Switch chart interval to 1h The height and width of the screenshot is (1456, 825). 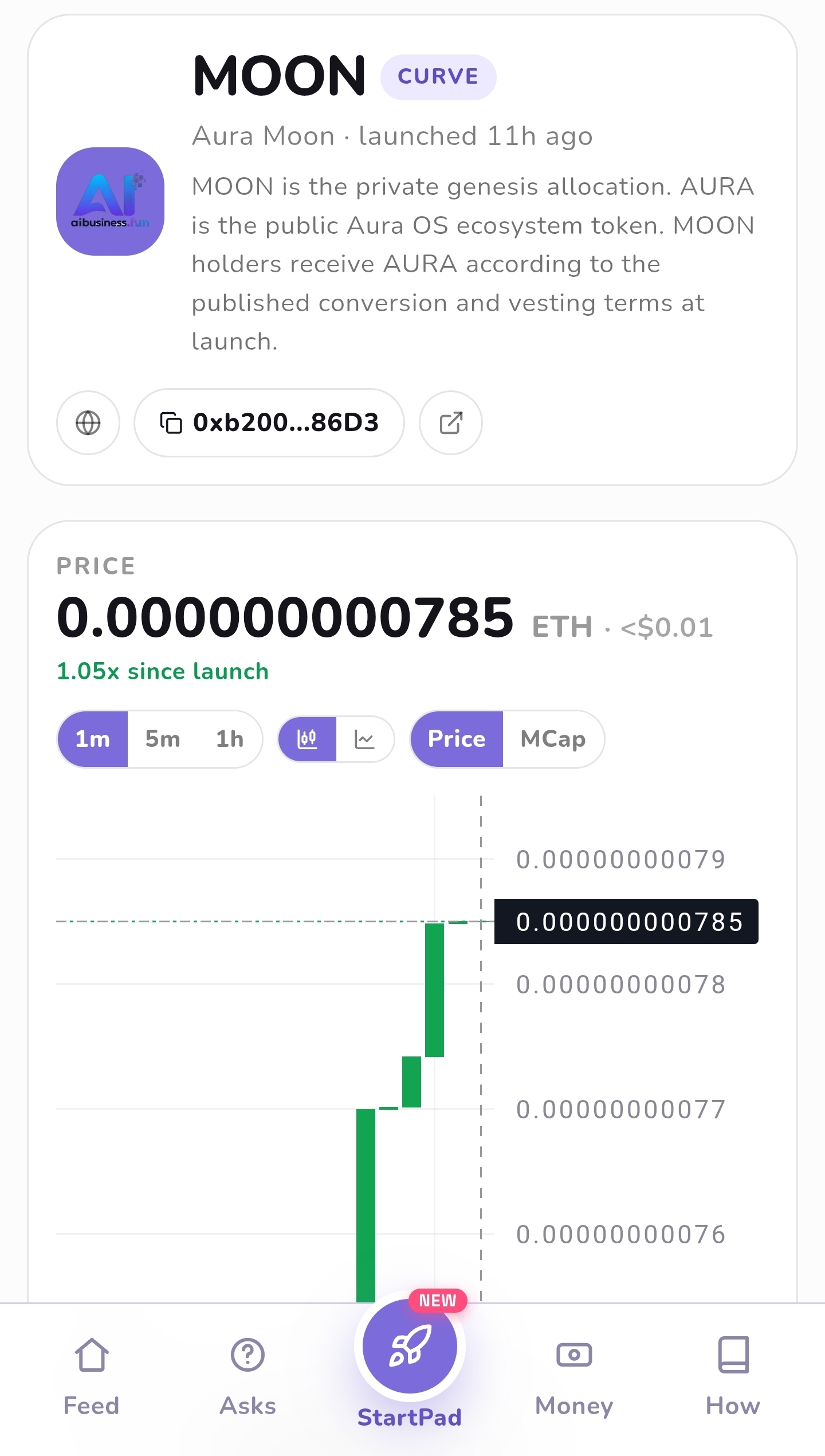[x=230, y=739]
